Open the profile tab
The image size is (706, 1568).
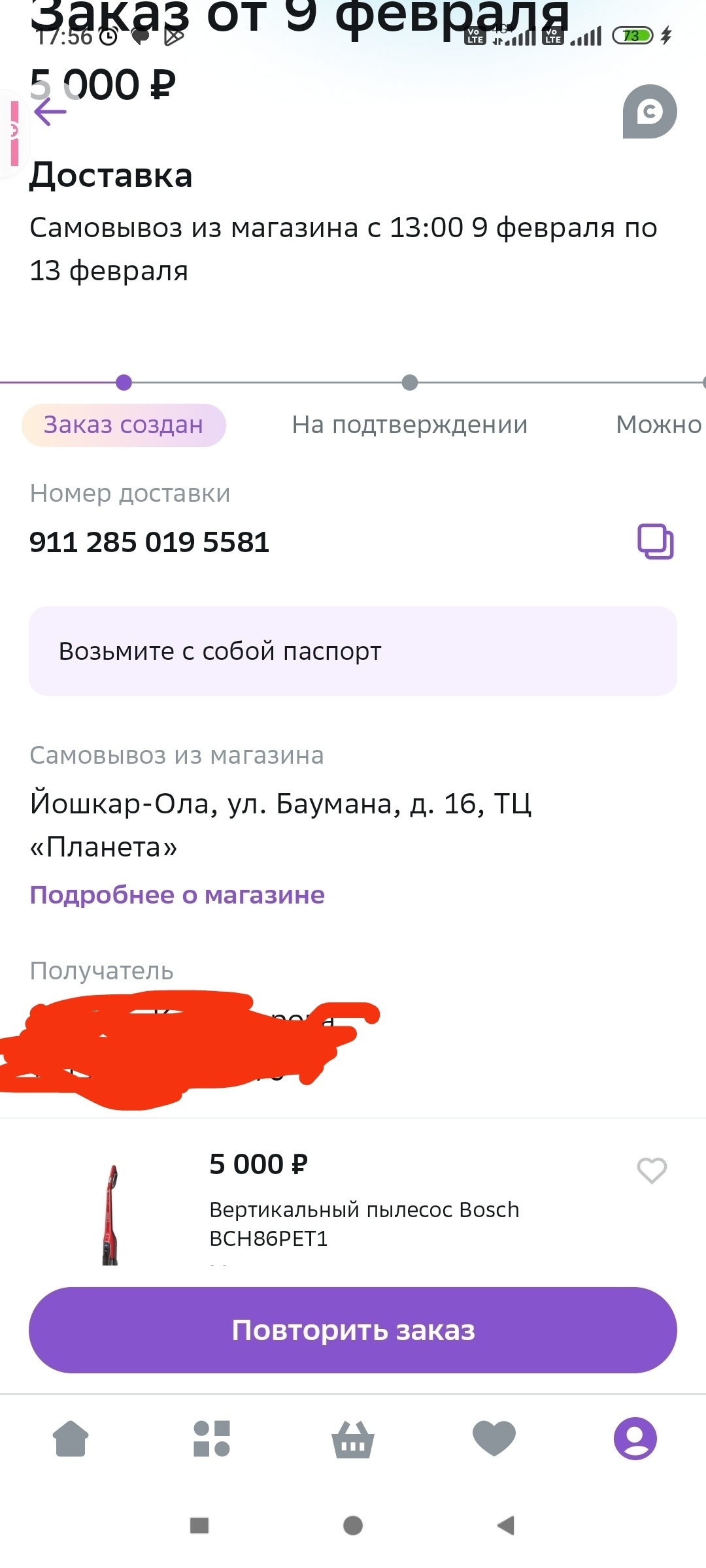[635, 1439]
